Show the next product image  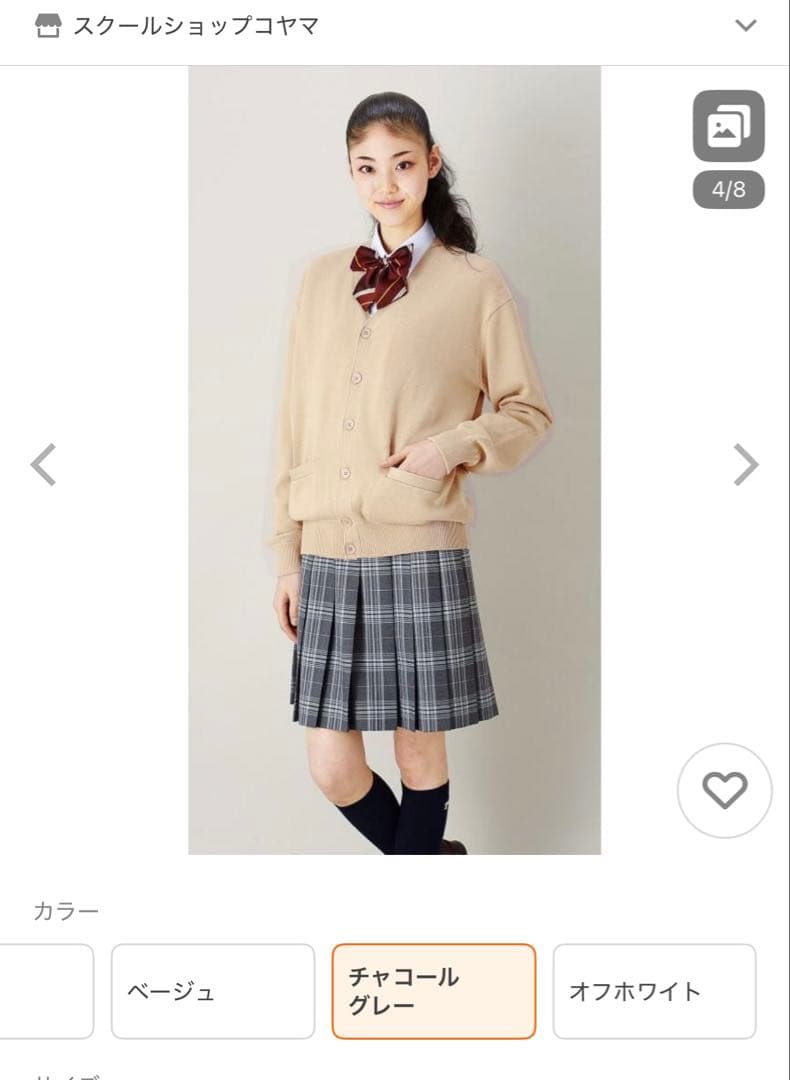click(x=746, y=464)
